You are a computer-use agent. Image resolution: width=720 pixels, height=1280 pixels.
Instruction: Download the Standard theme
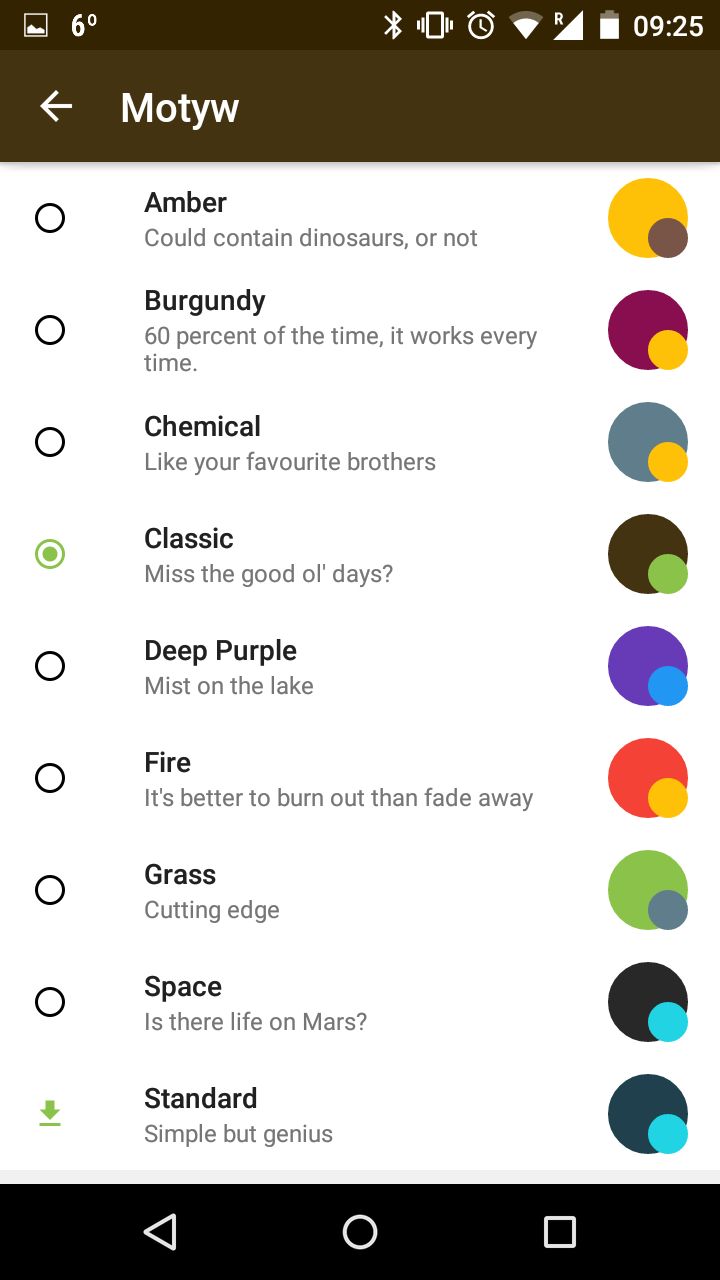tap(50, 1114)
